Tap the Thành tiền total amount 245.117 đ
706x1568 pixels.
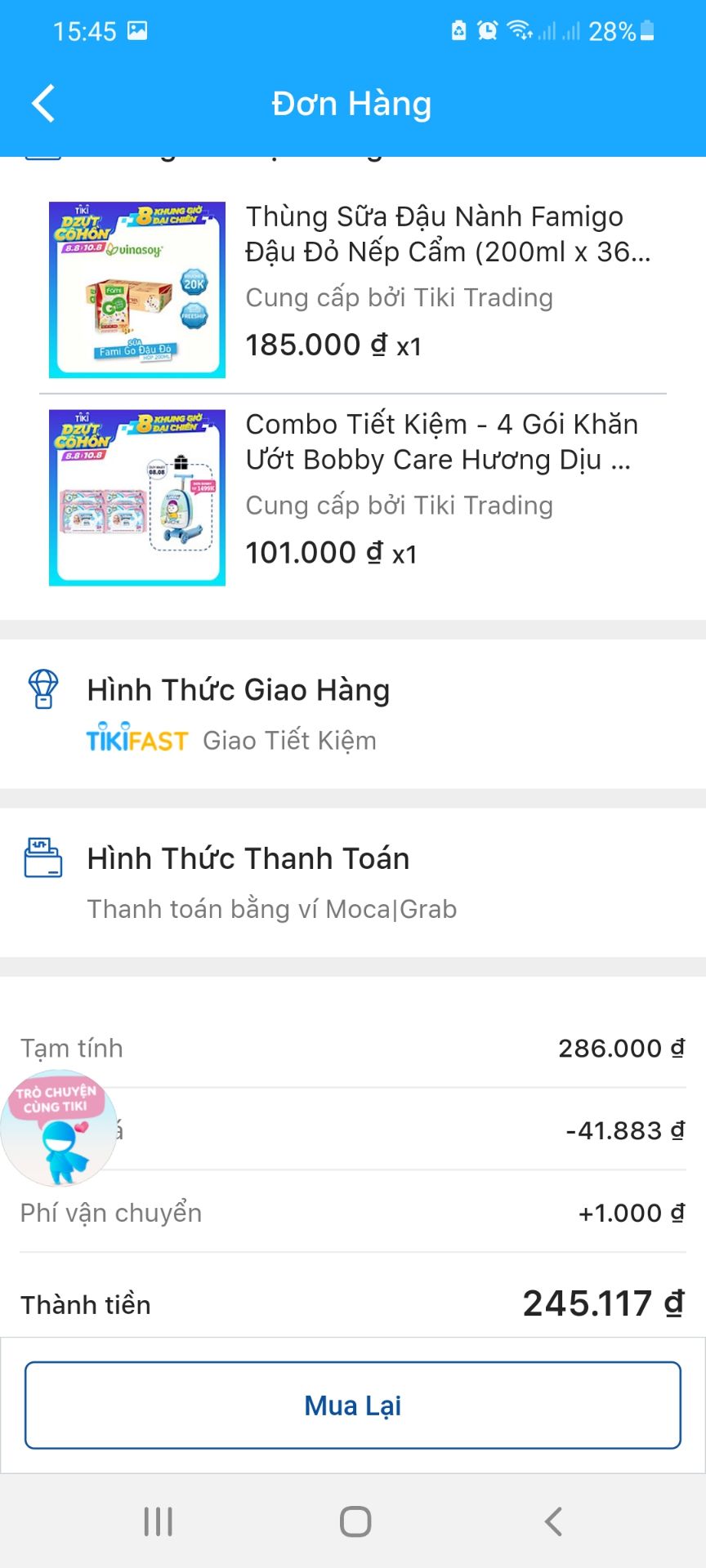601,1304
